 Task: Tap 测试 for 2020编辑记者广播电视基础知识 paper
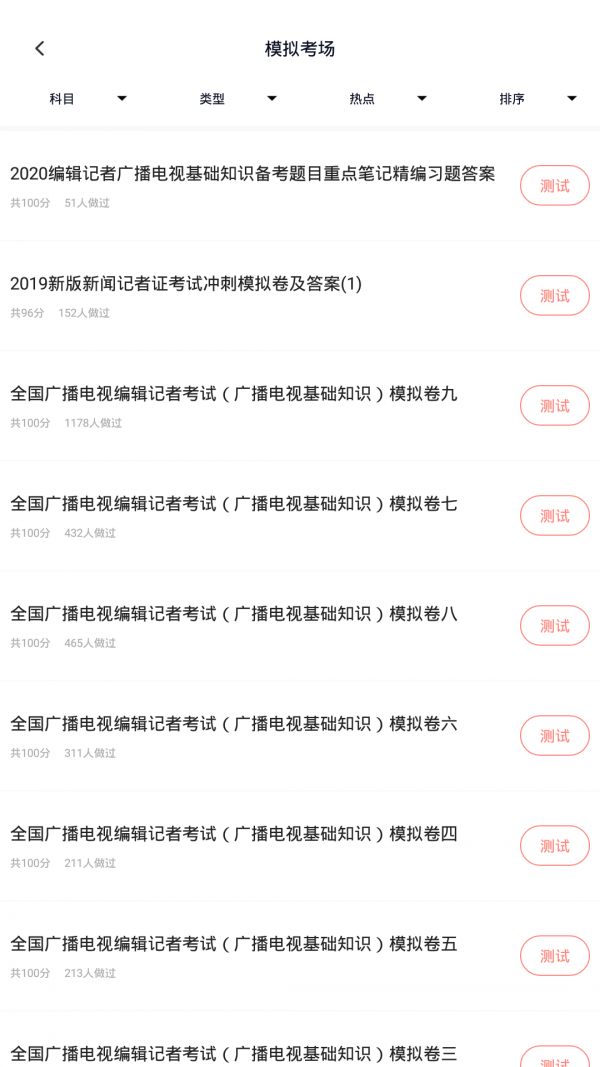pyautogui.click(x=554, y=186)
